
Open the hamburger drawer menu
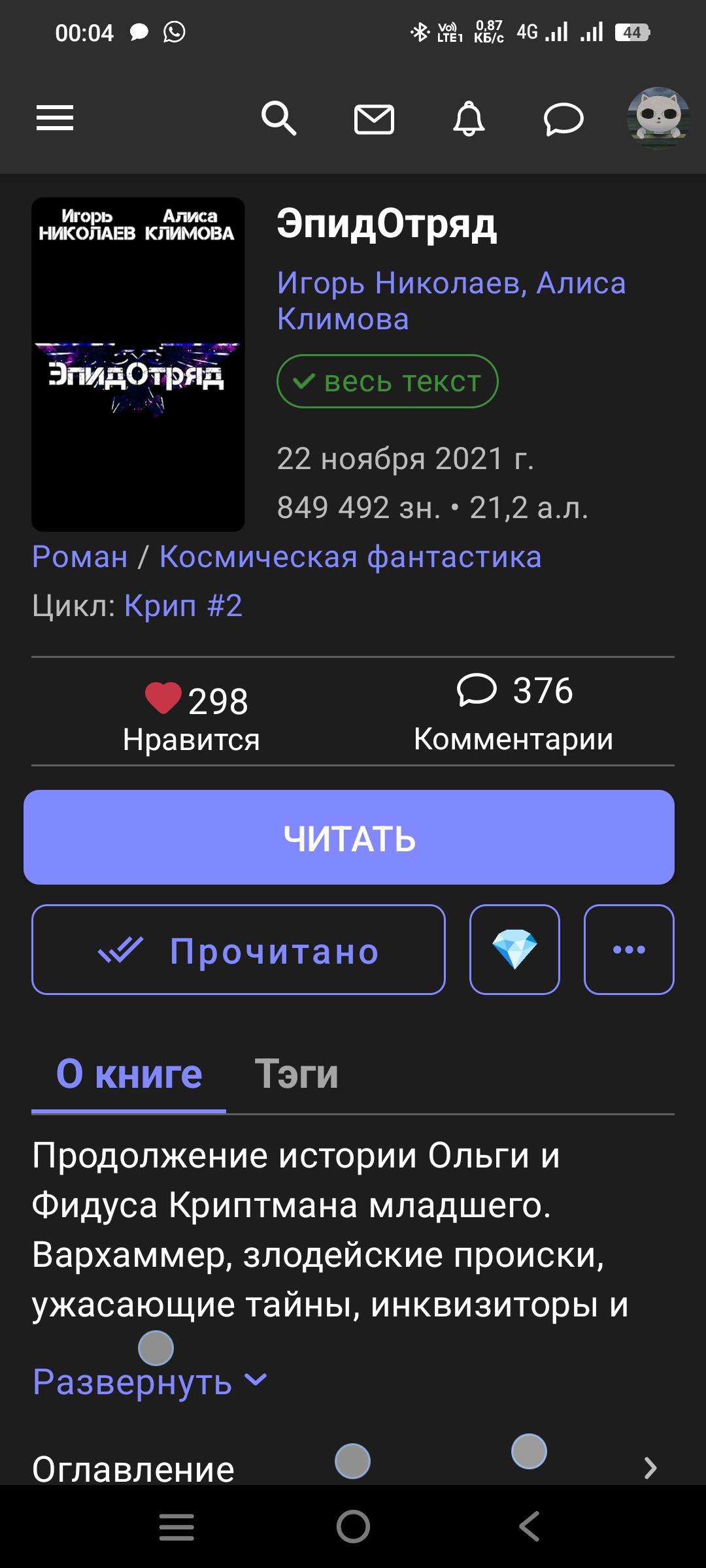pos(55,119)
